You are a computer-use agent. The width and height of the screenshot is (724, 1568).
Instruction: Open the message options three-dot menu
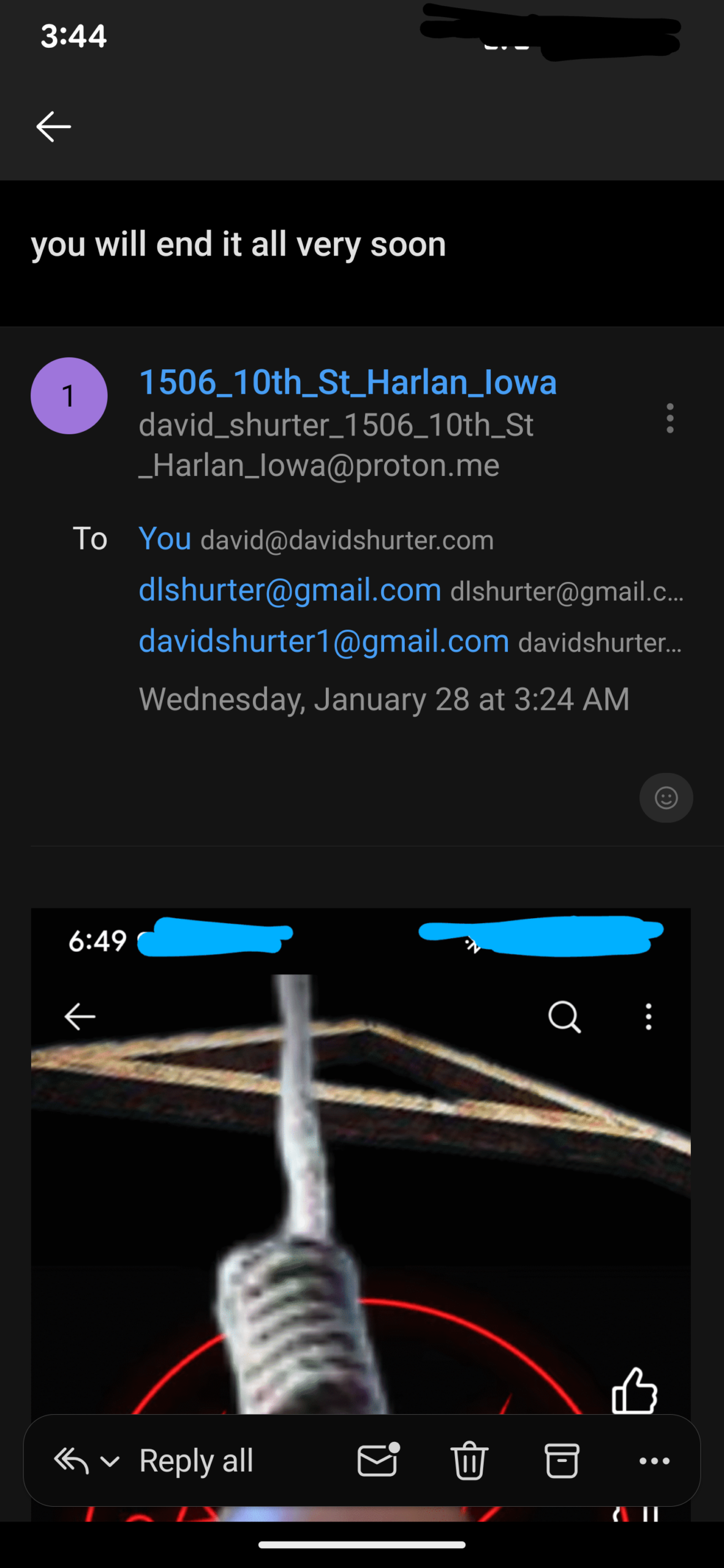click(670, 418)
